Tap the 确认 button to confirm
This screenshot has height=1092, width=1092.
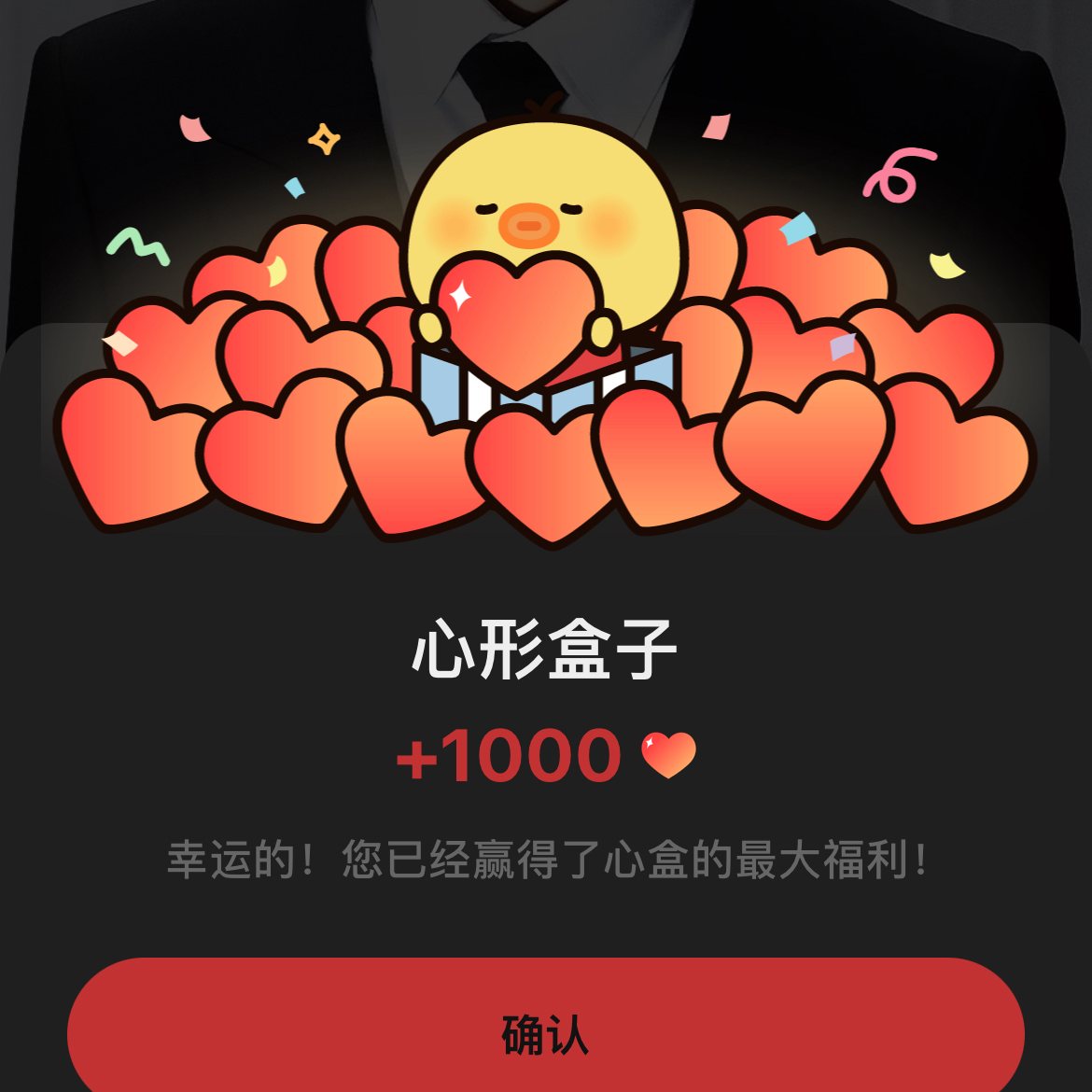[546, 1032]
